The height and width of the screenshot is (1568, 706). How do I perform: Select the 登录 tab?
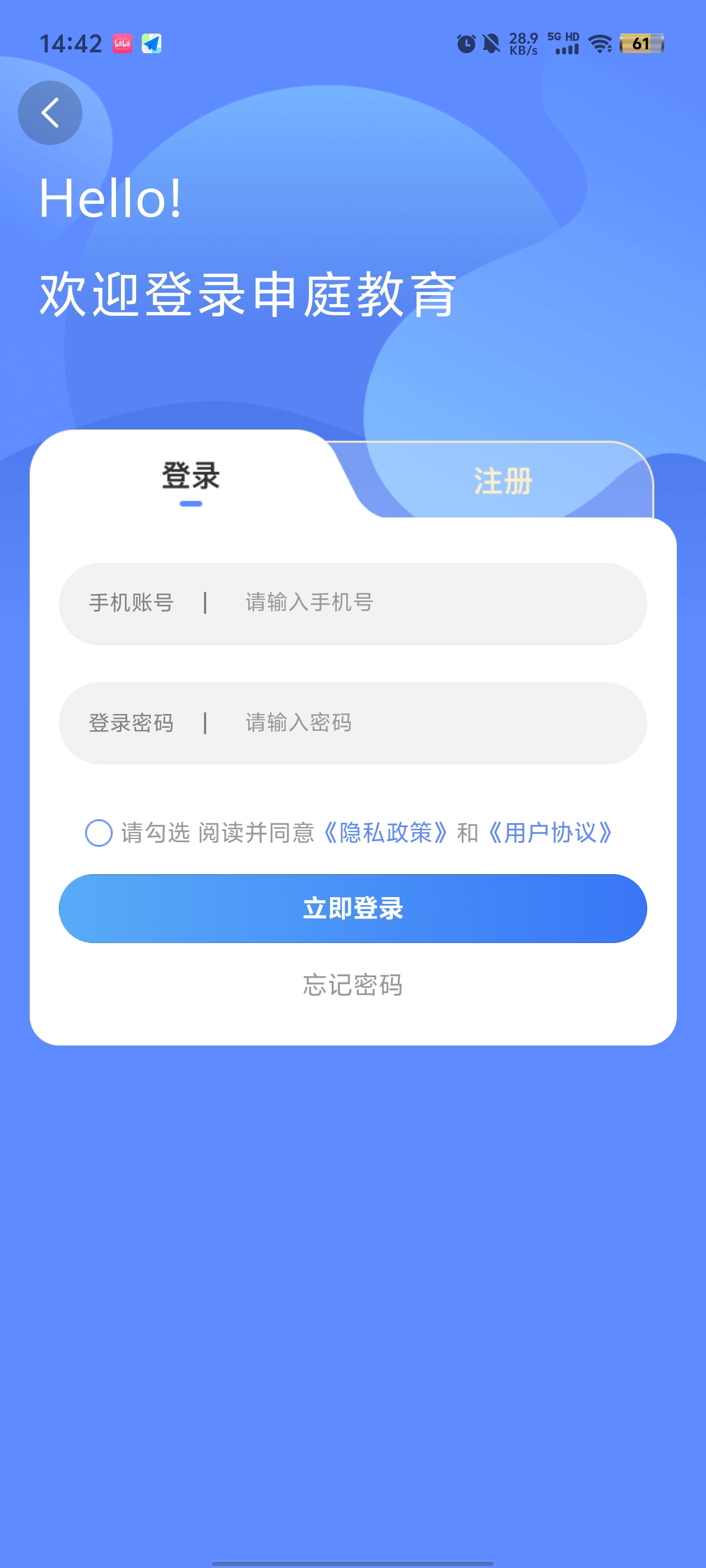(191, 475)
